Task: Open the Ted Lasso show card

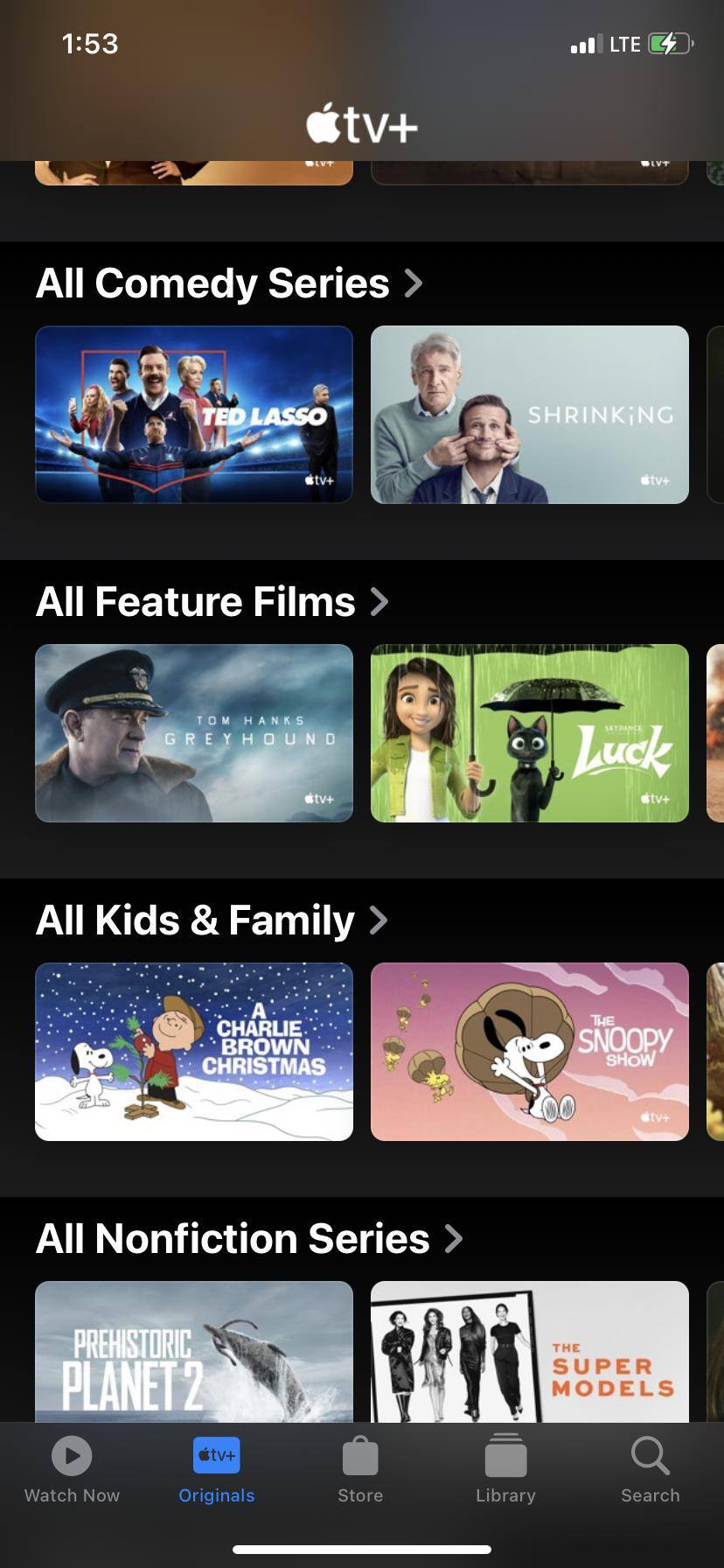Action: pyautogui.click(x=194, y=415)
